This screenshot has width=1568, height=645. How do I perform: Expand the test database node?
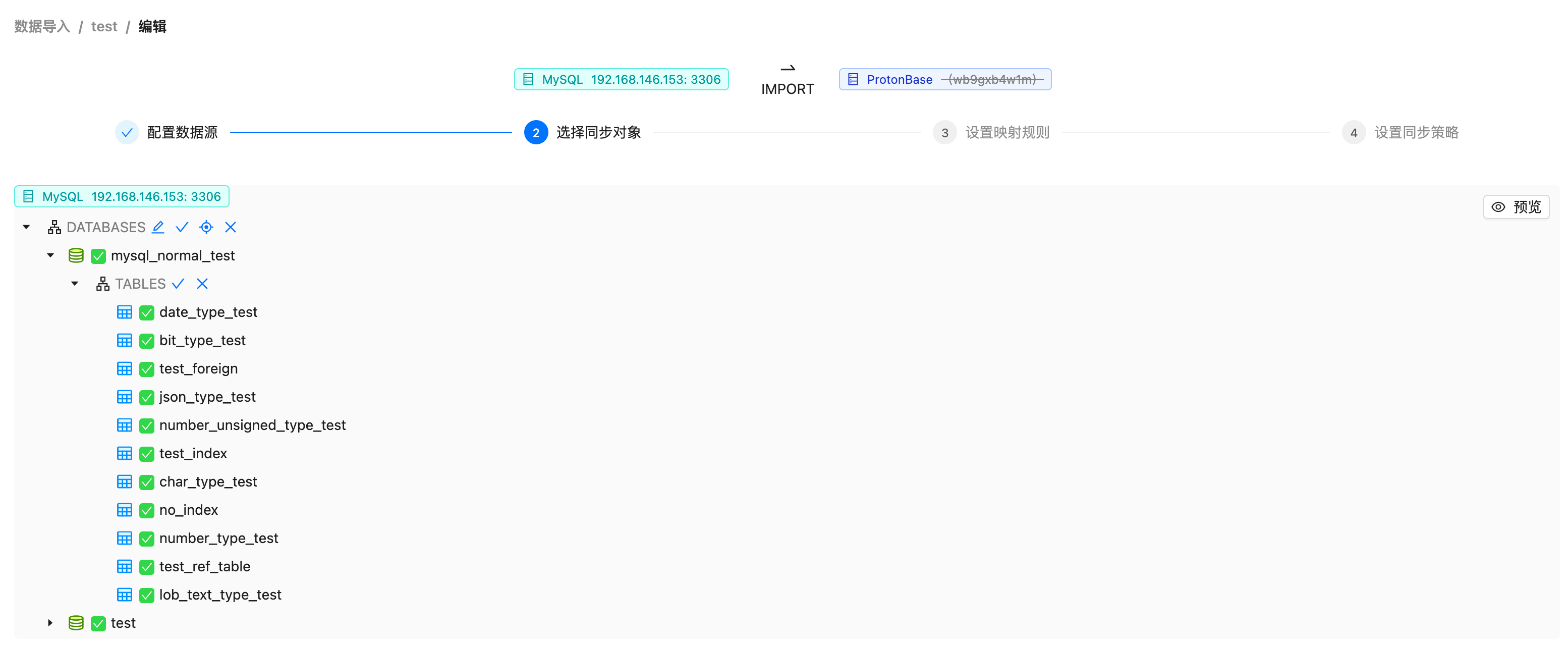[x=50, y=623]
